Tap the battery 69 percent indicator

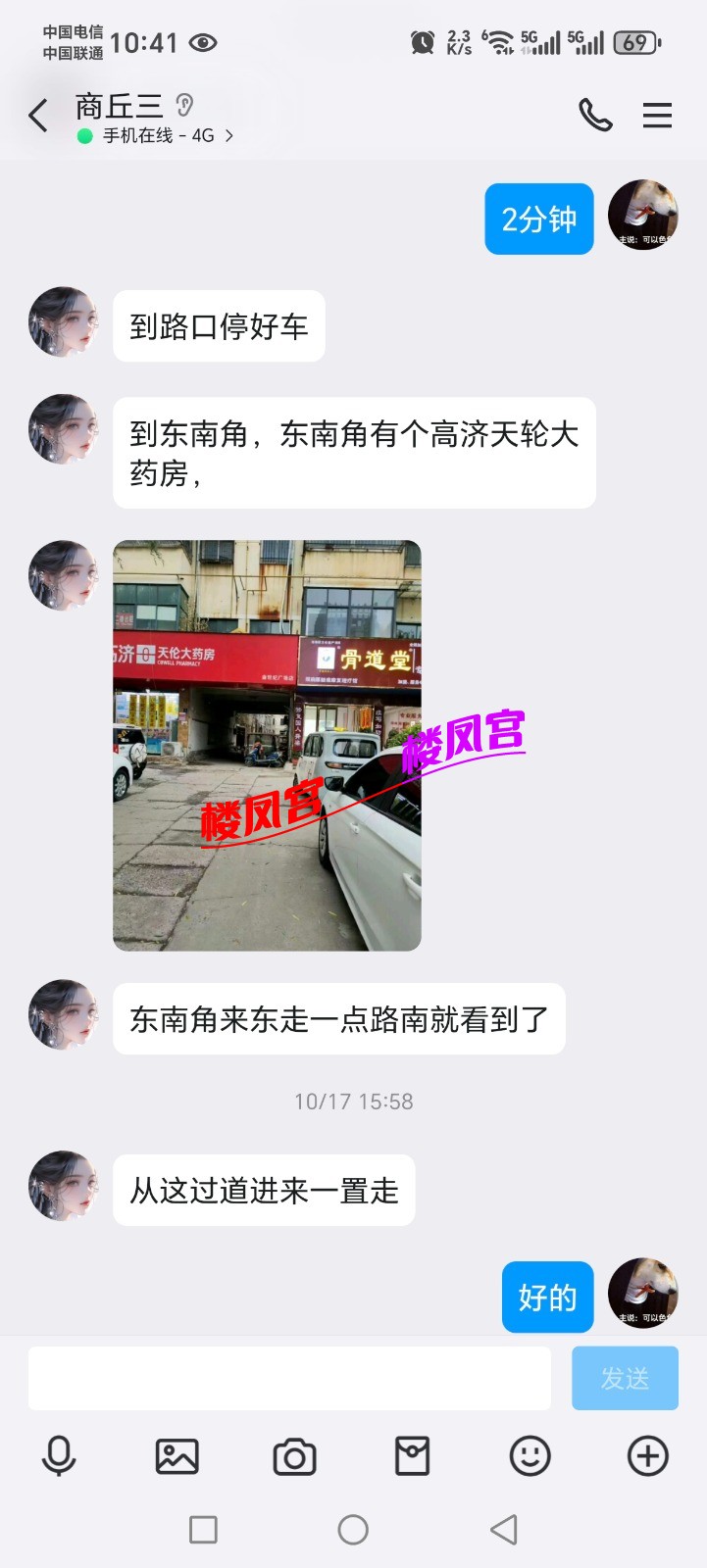633,42
